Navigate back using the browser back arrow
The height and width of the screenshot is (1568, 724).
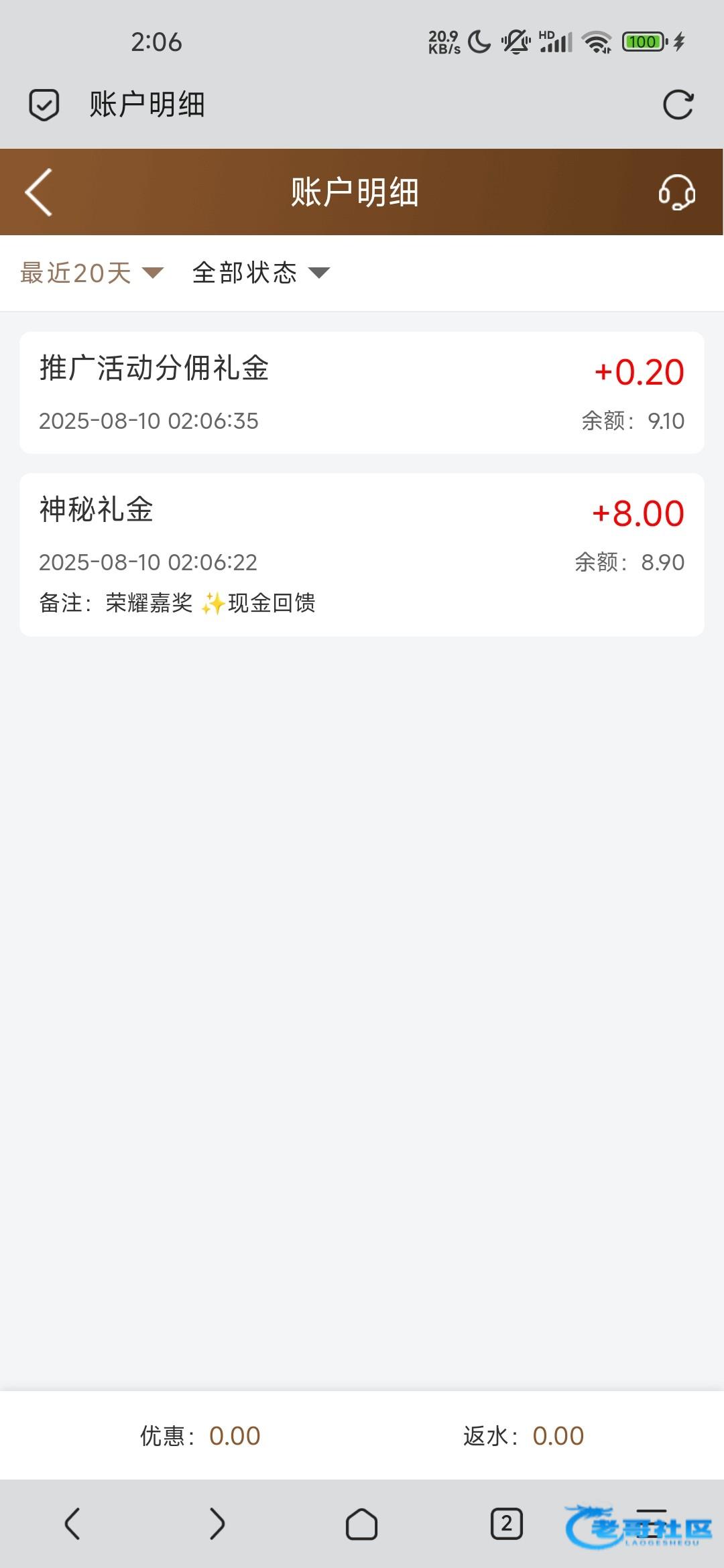[72, 1524]
